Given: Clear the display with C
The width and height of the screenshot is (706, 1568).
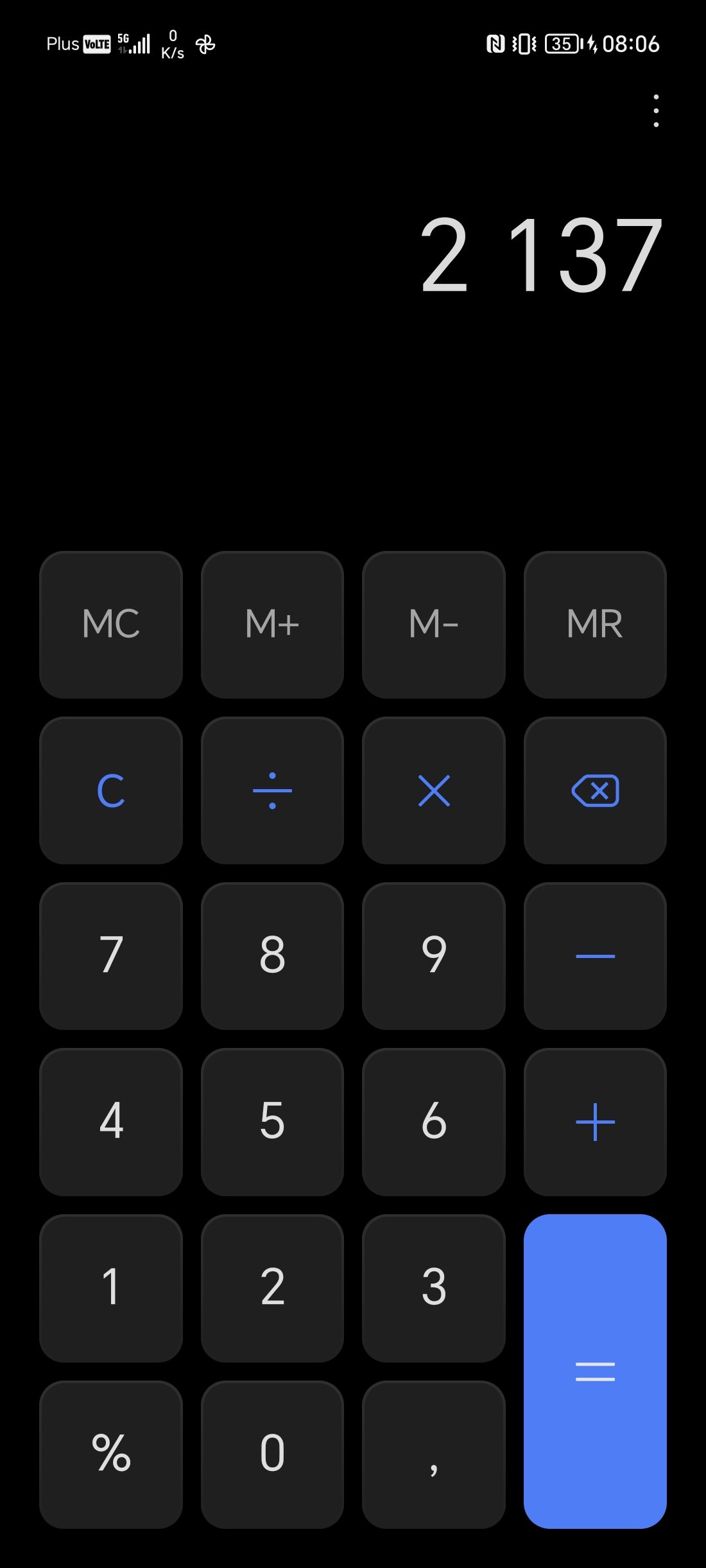Looking at the screenshot, I should [111, 790].
